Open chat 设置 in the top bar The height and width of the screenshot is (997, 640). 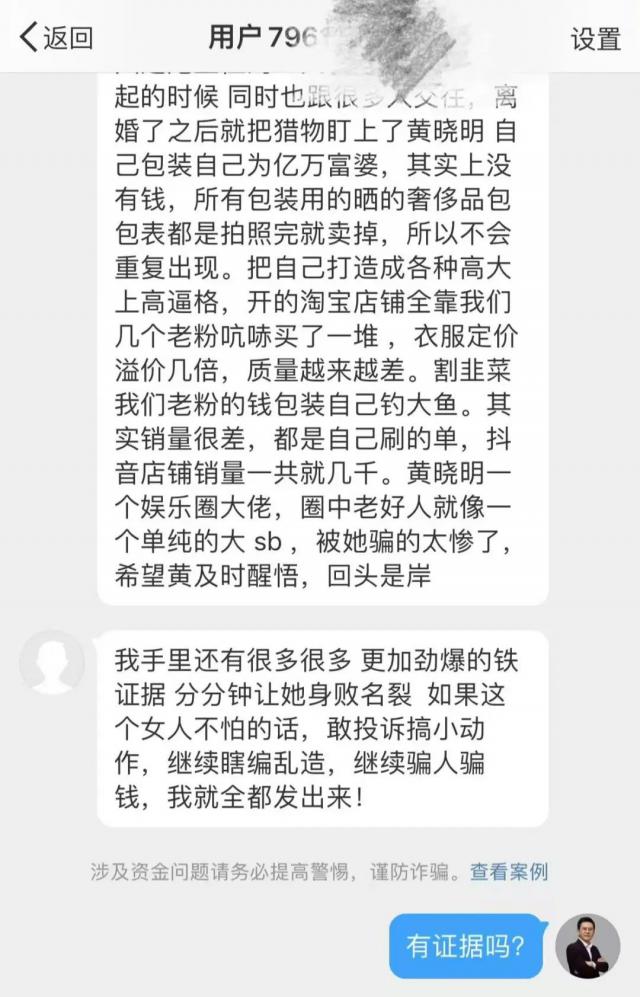point(595,39)
